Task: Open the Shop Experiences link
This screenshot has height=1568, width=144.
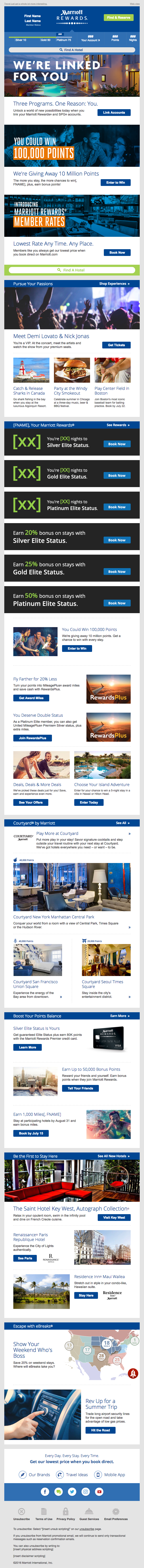Action: pos(114,284)
